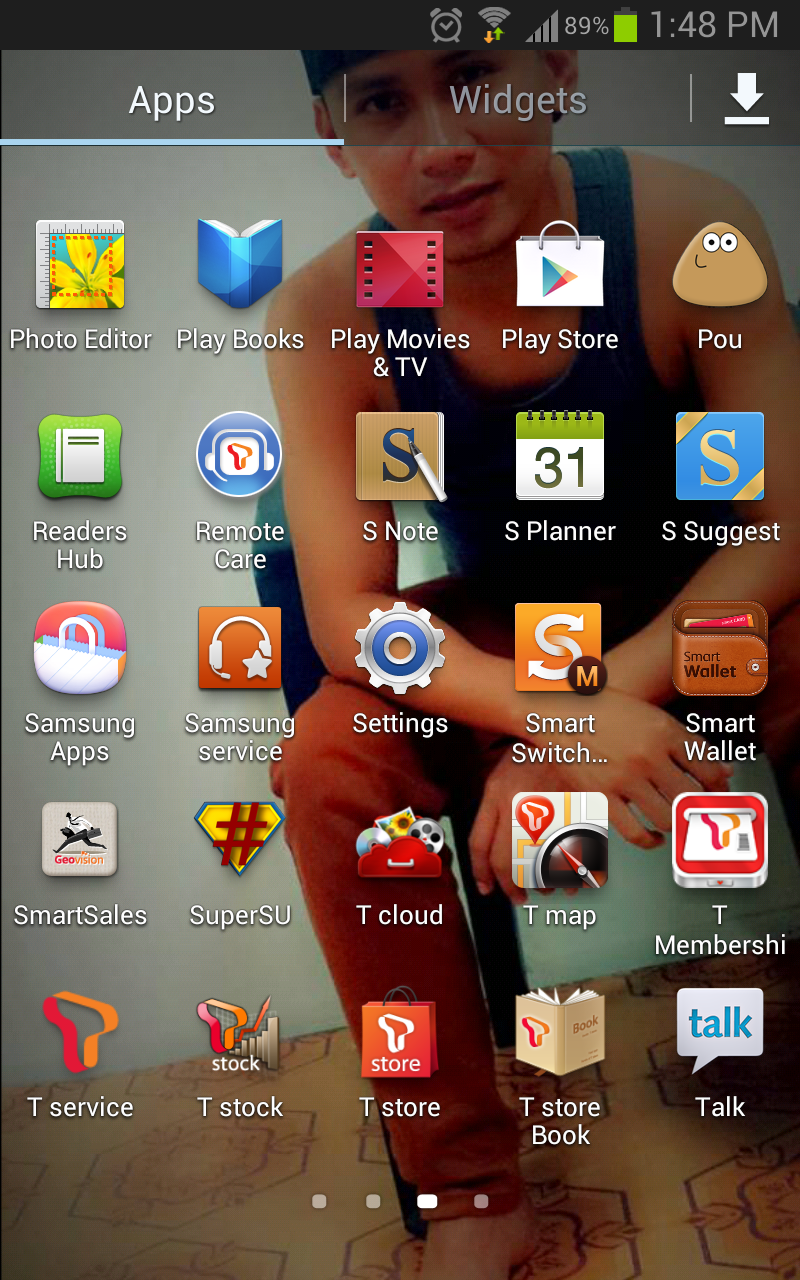Open T map navigation
Screen dimensions: 800x1280
560,842
